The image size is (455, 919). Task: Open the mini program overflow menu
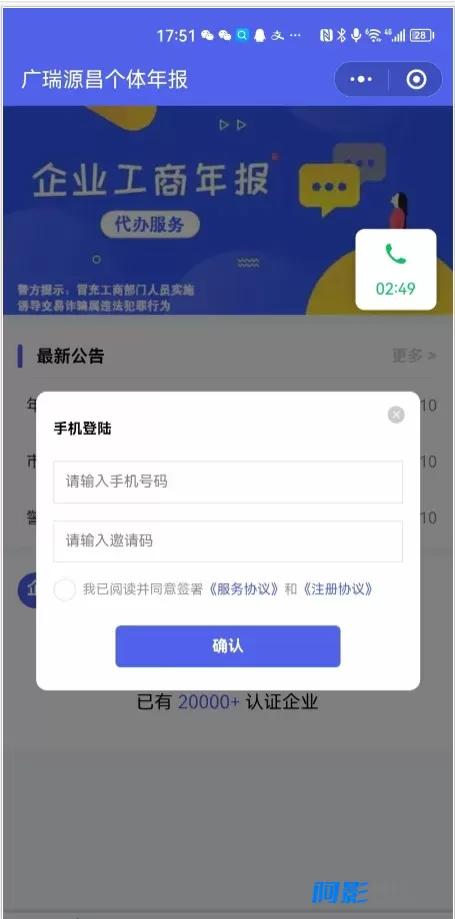(361, 79)
